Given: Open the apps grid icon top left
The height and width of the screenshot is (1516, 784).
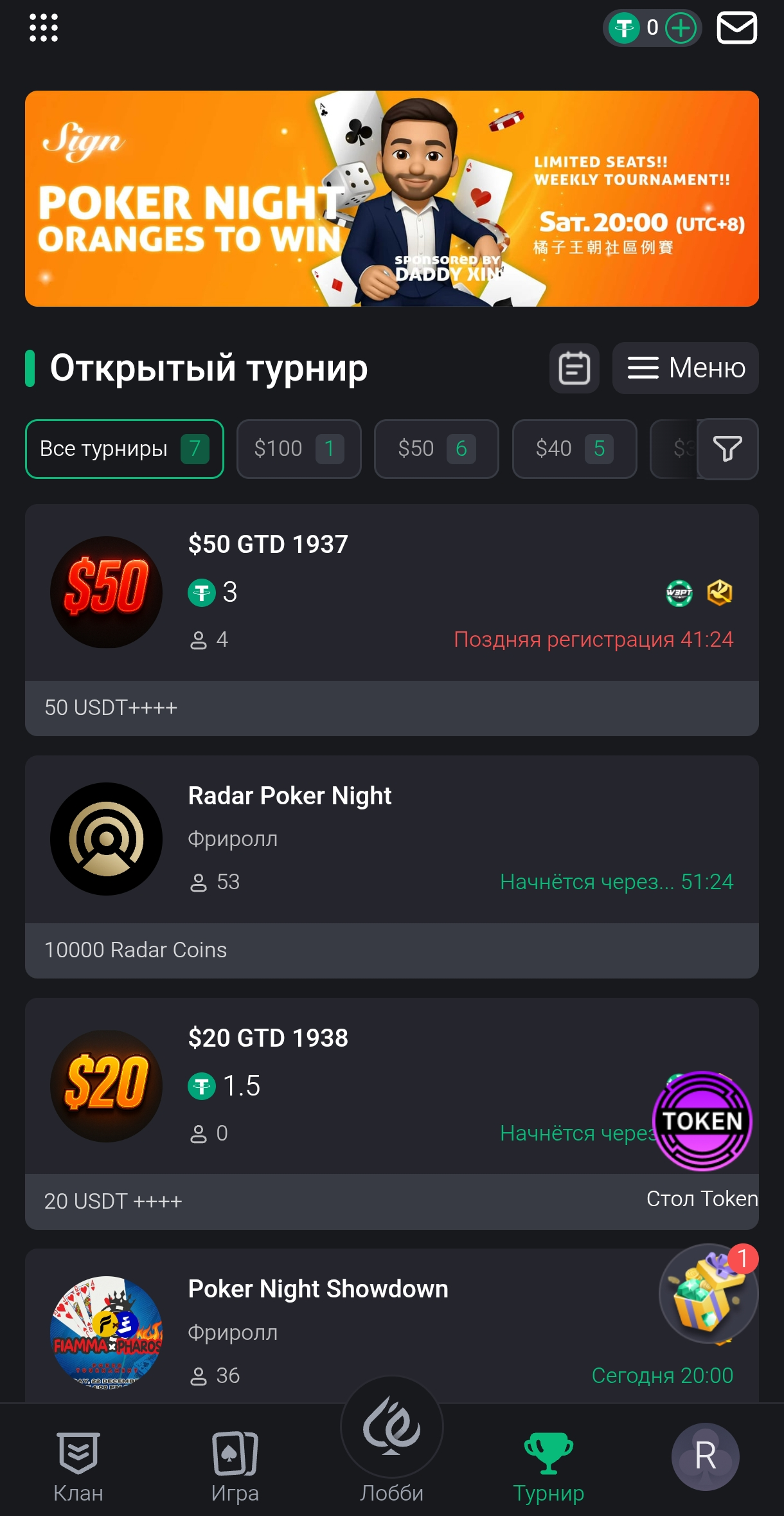Looking at the screenshot, I should pyautogui.click(x=42, y=28).
